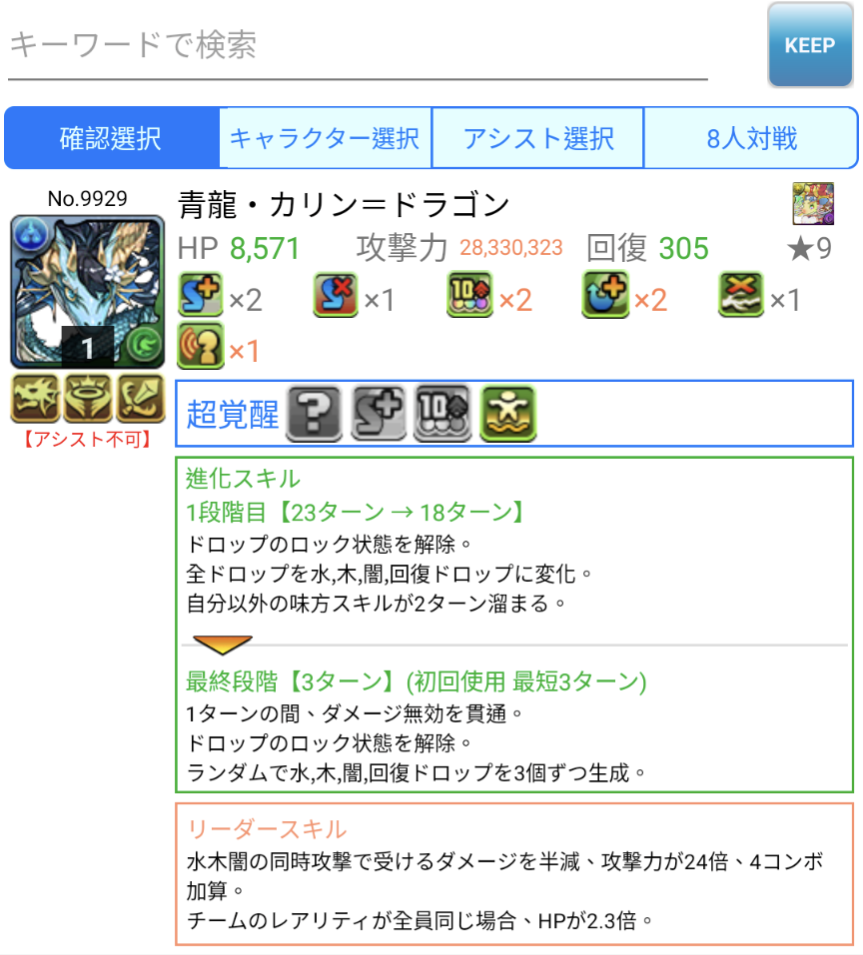Screen dimensions: 863x955
Task: Select the question mark super awakening
Action: (313, 413)
